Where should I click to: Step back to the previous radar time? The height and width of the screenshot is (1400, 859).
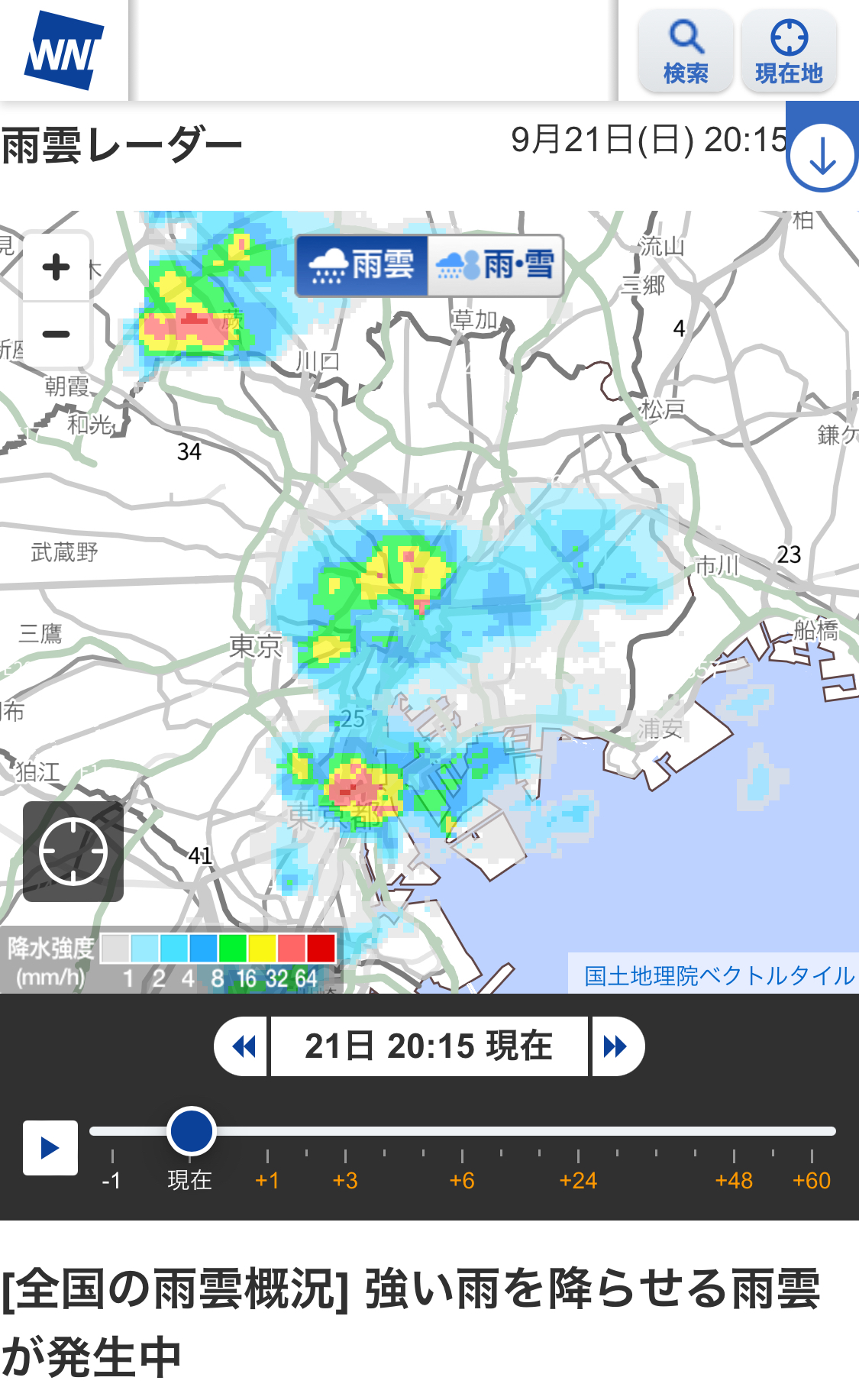click(x=242, y=1046)
